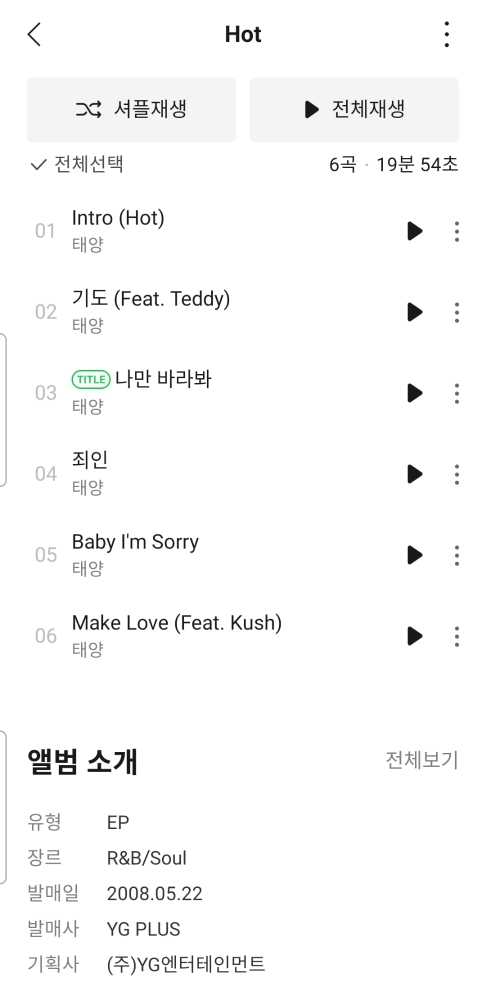Play the title track 나만 바라봐
This screenshot has height=982, width=486.
(x=415, y=393)
